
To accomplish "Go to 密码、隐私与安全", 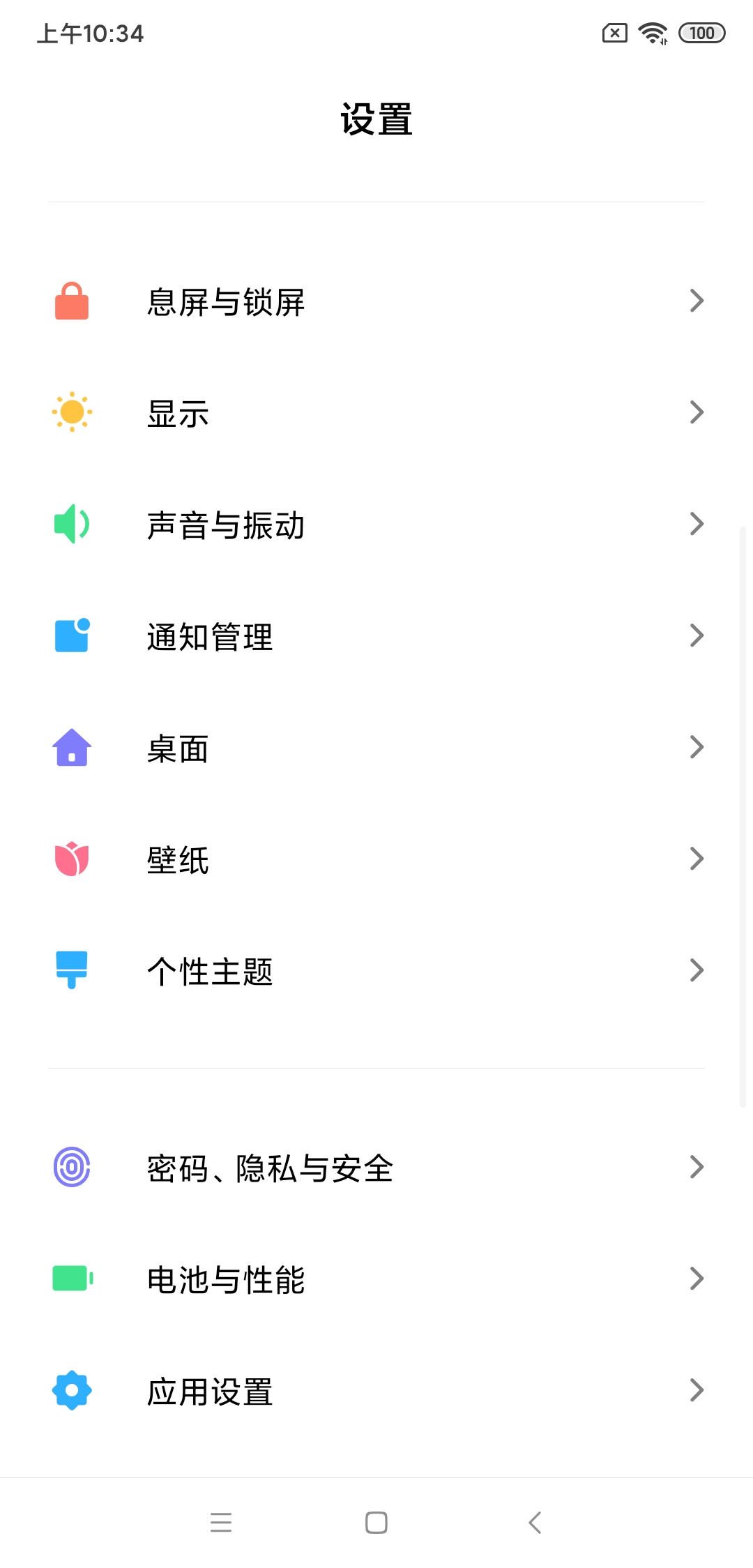I will coord(376,1168).
